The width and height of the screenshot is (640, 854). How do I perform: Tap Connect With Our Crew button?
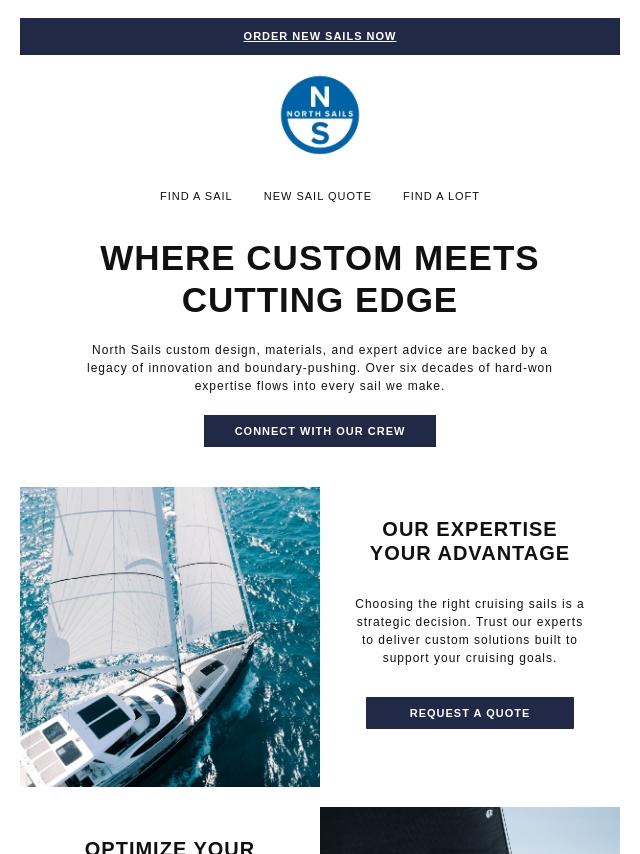(319, 431)
